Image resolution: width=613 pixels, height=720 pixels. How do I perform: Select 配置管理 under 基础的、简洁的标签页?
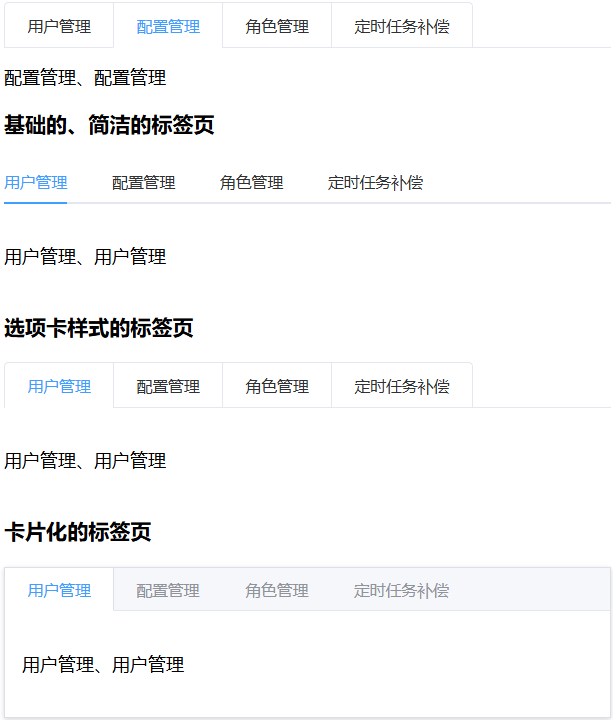pyautogui.click(x=143, y=183)
